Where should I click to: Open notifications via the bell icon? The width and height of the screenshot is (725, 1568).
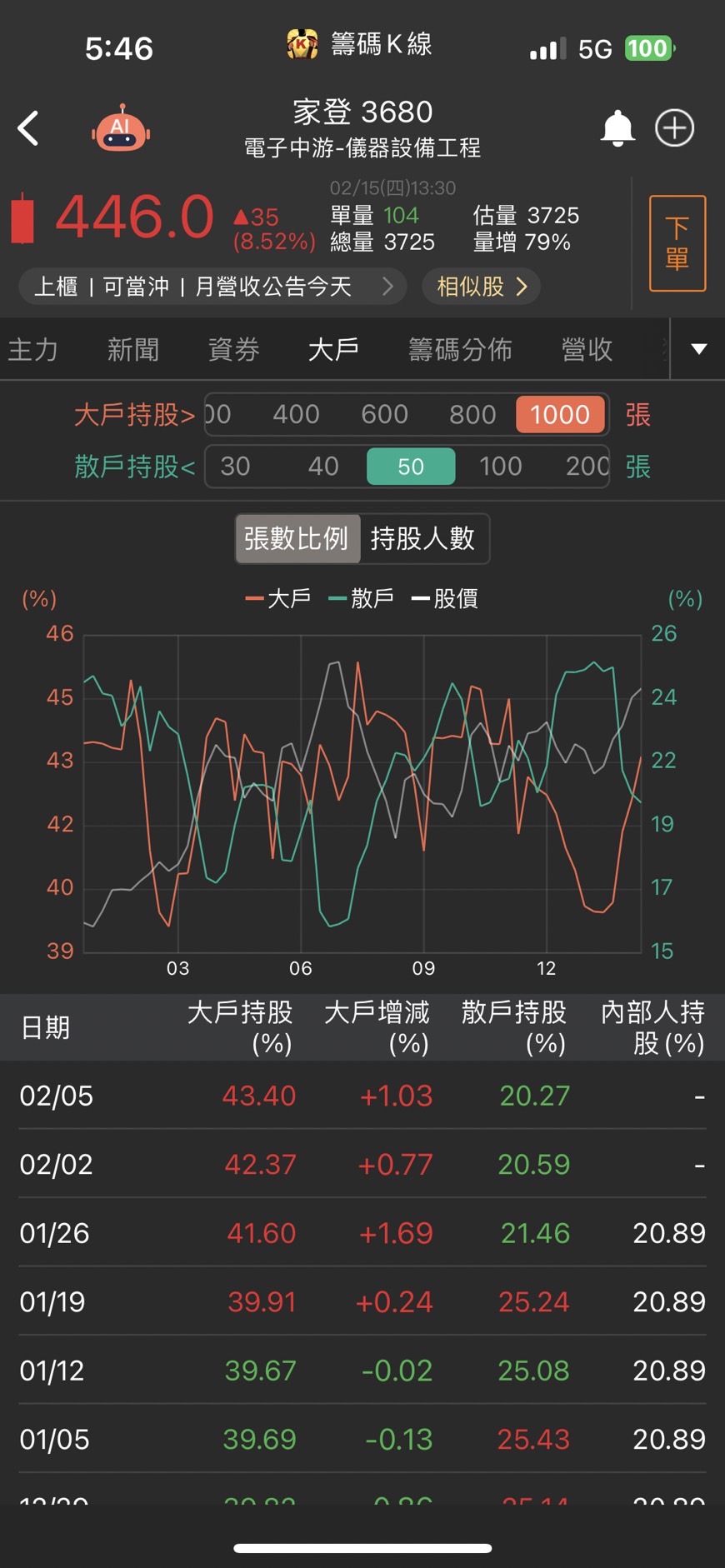pos(617,128)
